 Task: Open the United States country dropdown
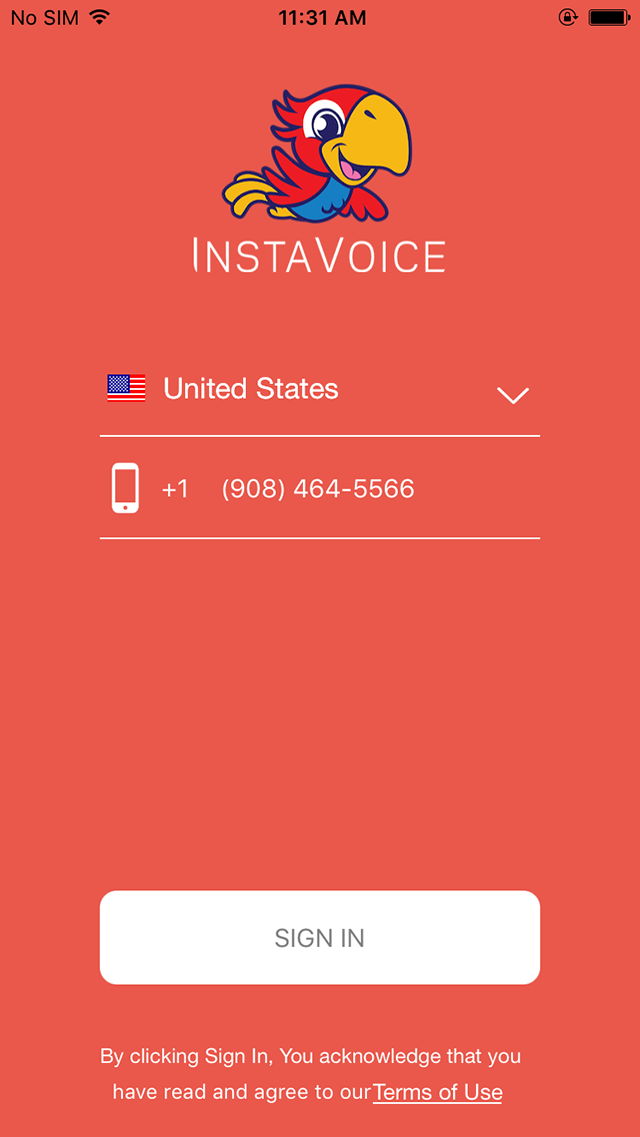point(320,390)
